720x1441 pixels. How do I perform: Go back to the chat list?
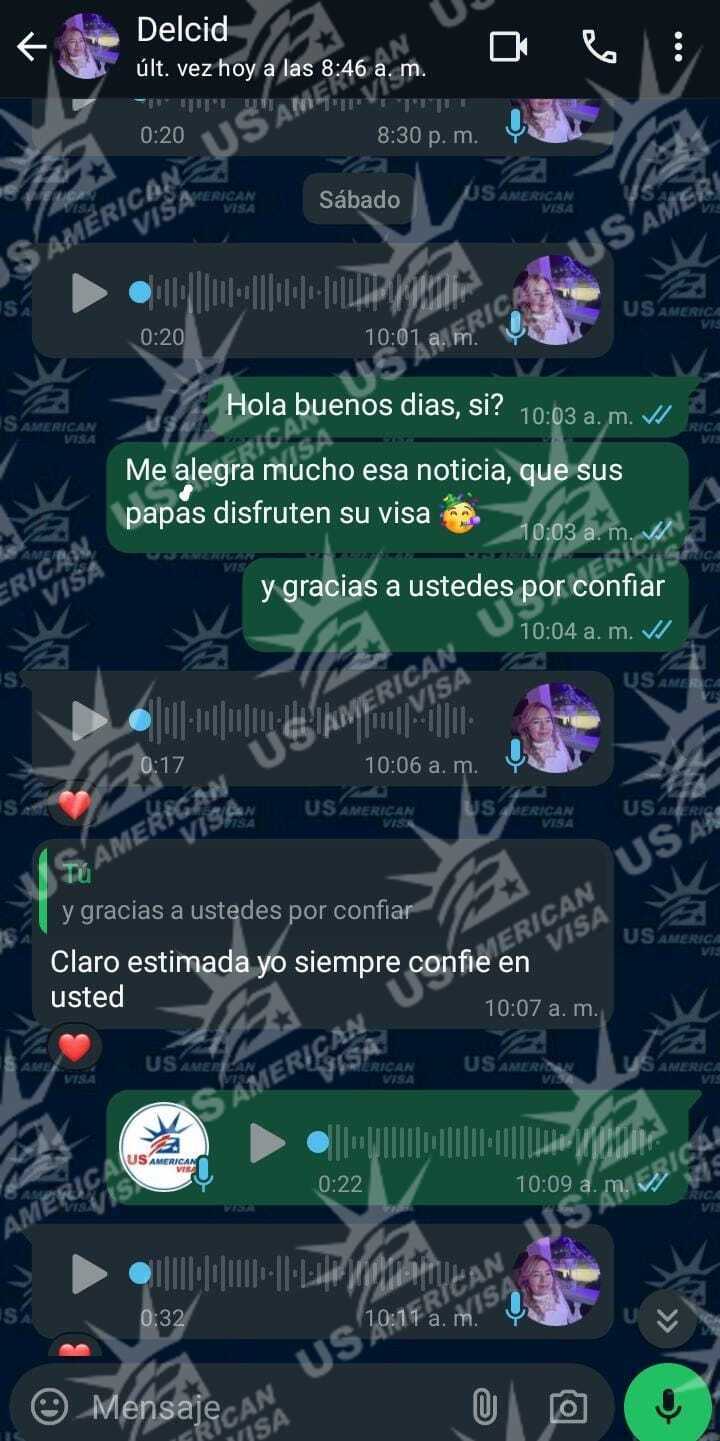(31, 47)
